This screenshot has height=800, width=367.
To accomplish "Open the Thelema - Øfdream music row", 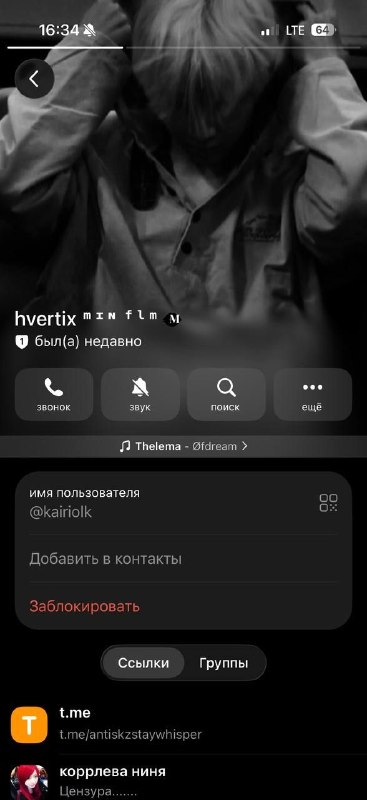I will [183, 446].
